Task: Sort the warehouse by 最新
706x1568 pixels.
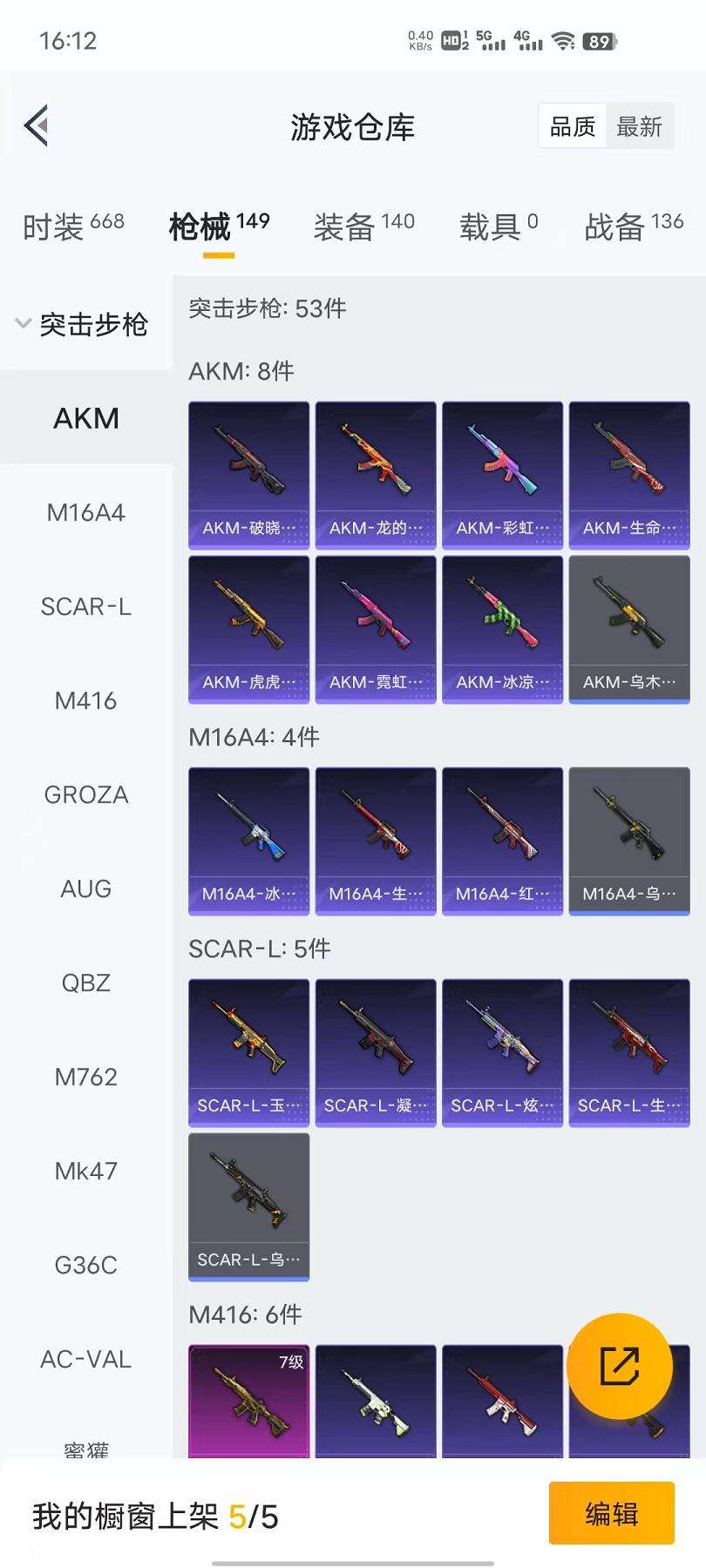Action: pyautogui.click(x=639, y=127)
